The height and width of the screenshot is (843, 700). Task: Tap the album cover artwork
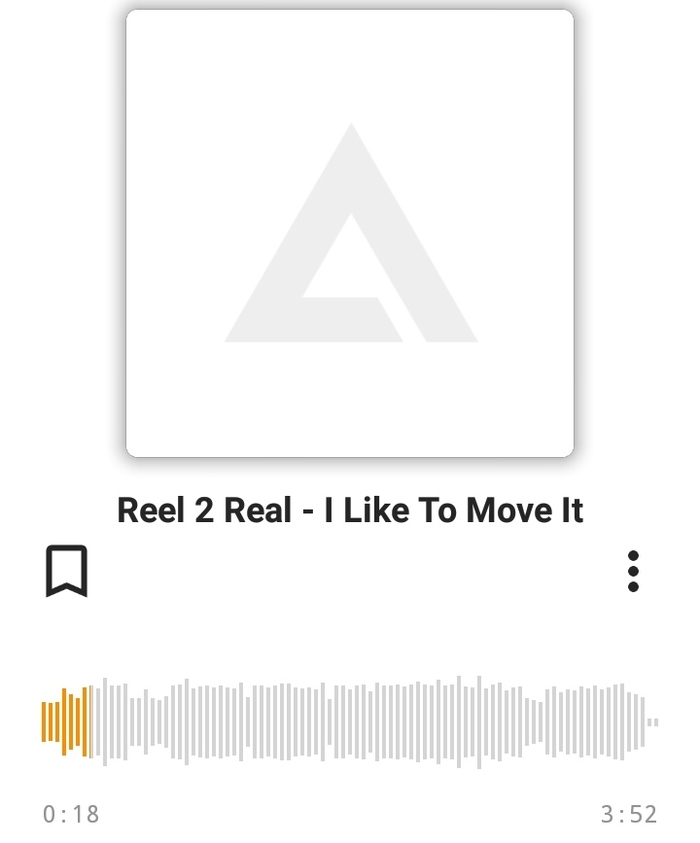click(x=350, y=233)
